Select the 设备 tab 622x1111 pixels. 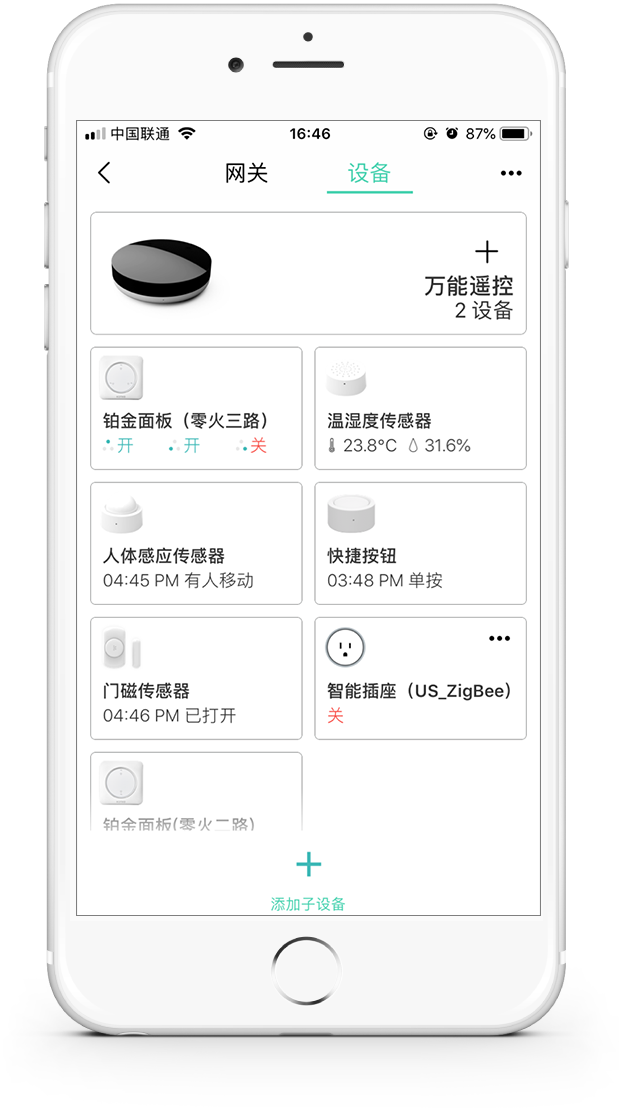pyautogui.click(x=369, y=173)
